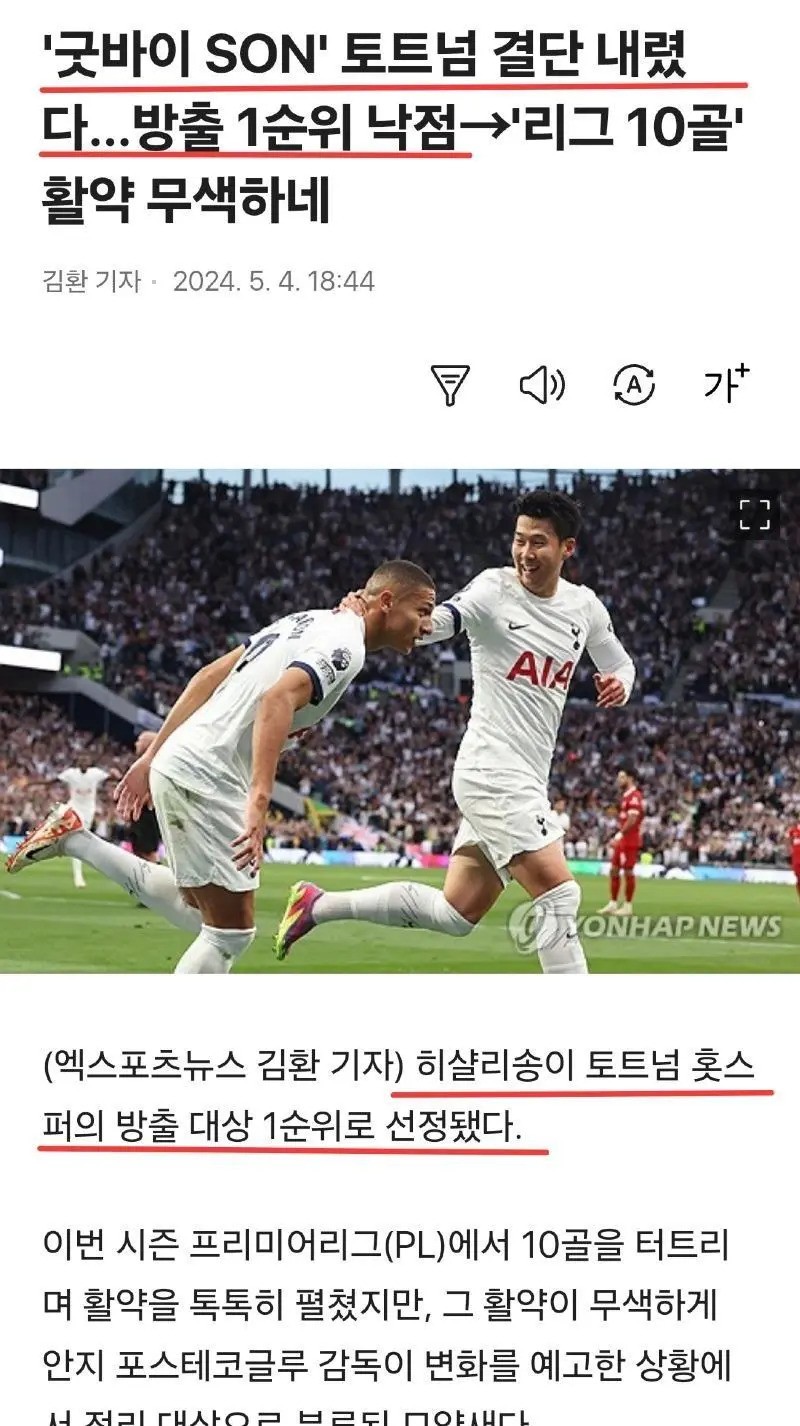Translate the article with the A icon

click(x=633, y=384)
